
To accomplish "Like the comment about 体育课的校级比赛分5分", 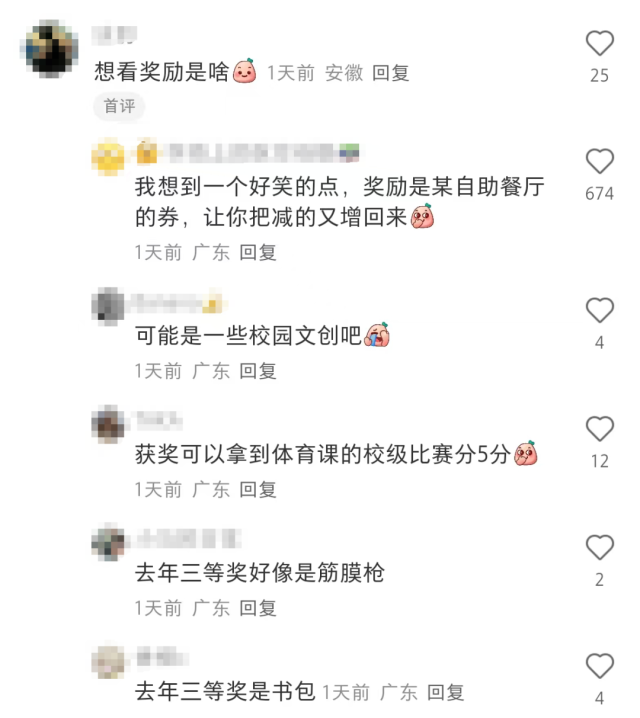I will click(x=599, y=430).
